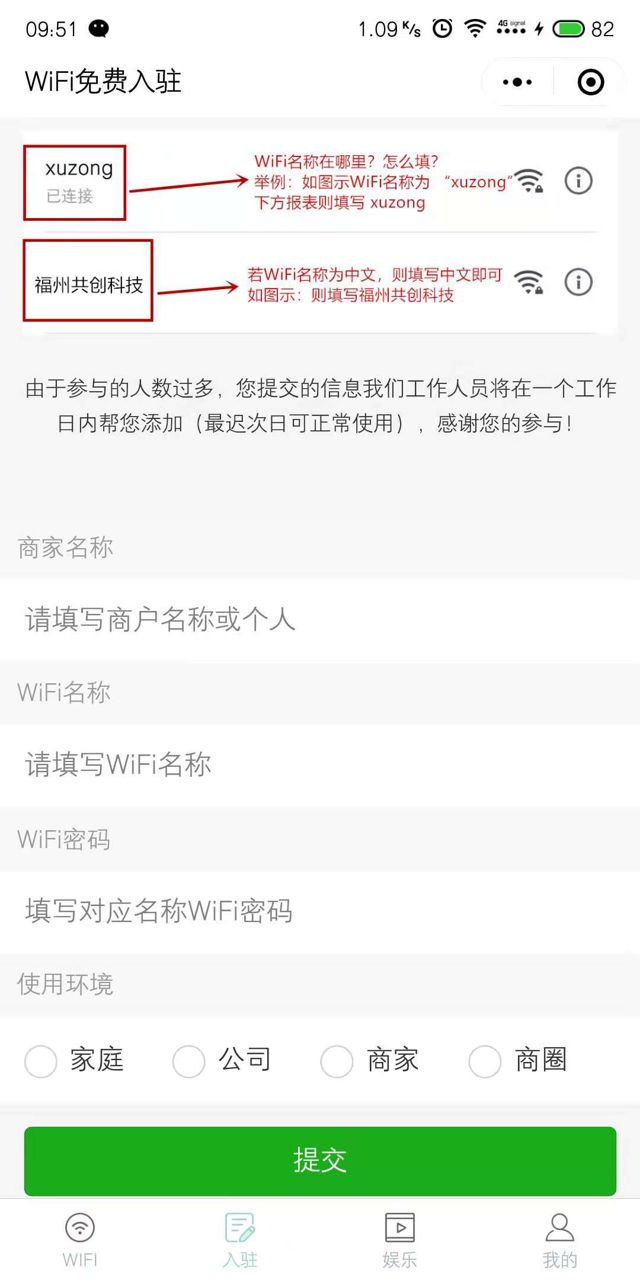
Task: Open the 我的 profile tab
Action: [560, 1240]
